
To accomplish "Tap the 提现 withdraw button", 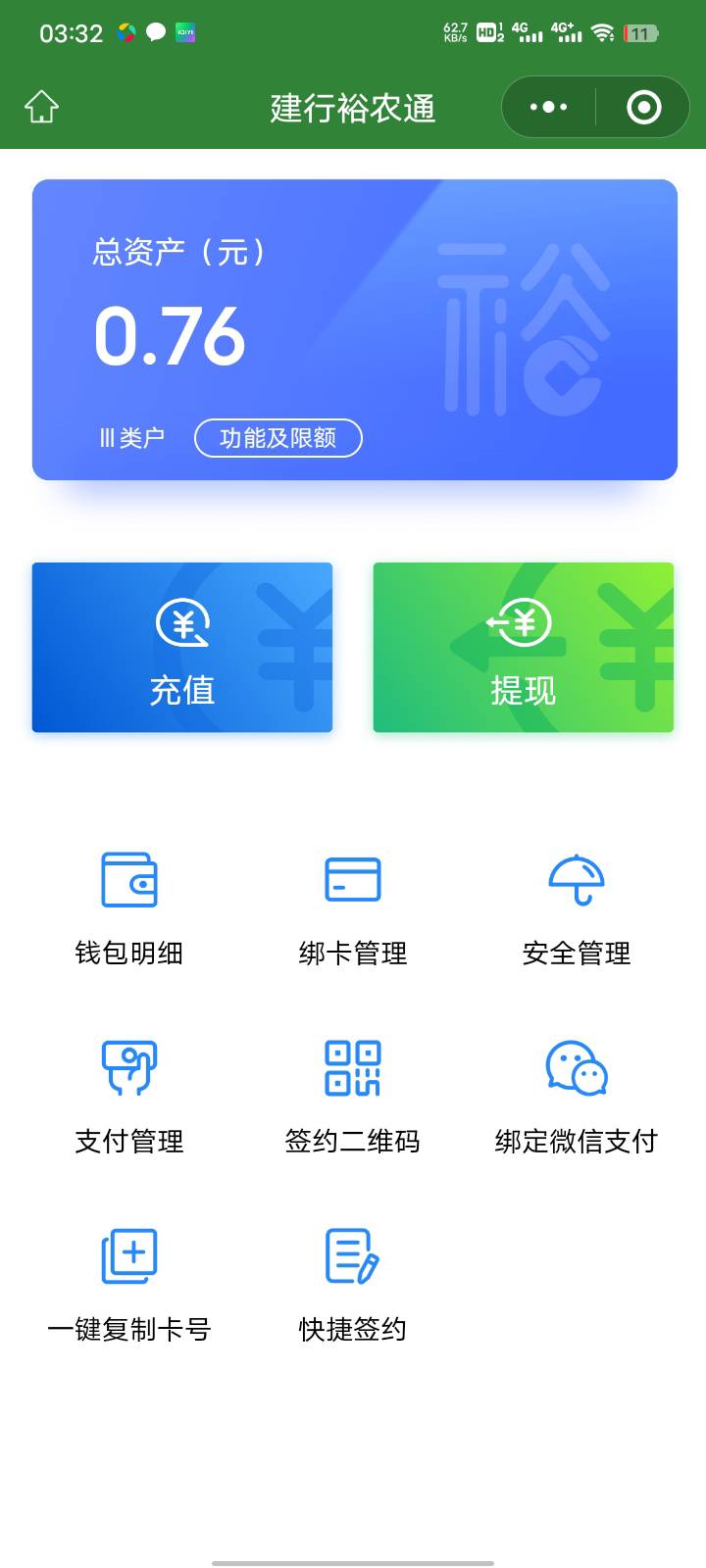I will [523, 647].
